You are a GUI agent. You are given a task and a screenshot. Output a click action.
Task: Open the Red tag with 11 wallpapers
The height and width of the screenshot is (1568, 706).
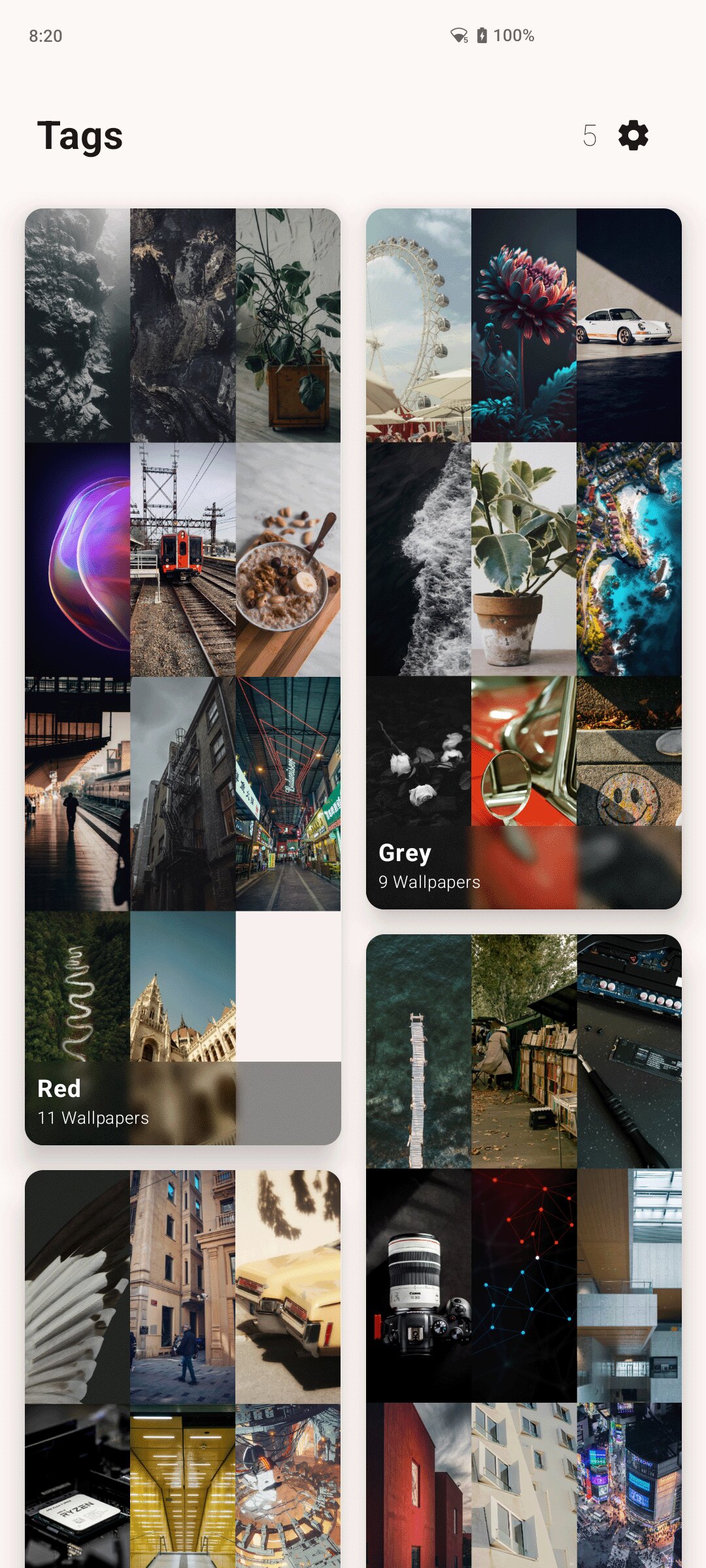(x=183, y=676)
